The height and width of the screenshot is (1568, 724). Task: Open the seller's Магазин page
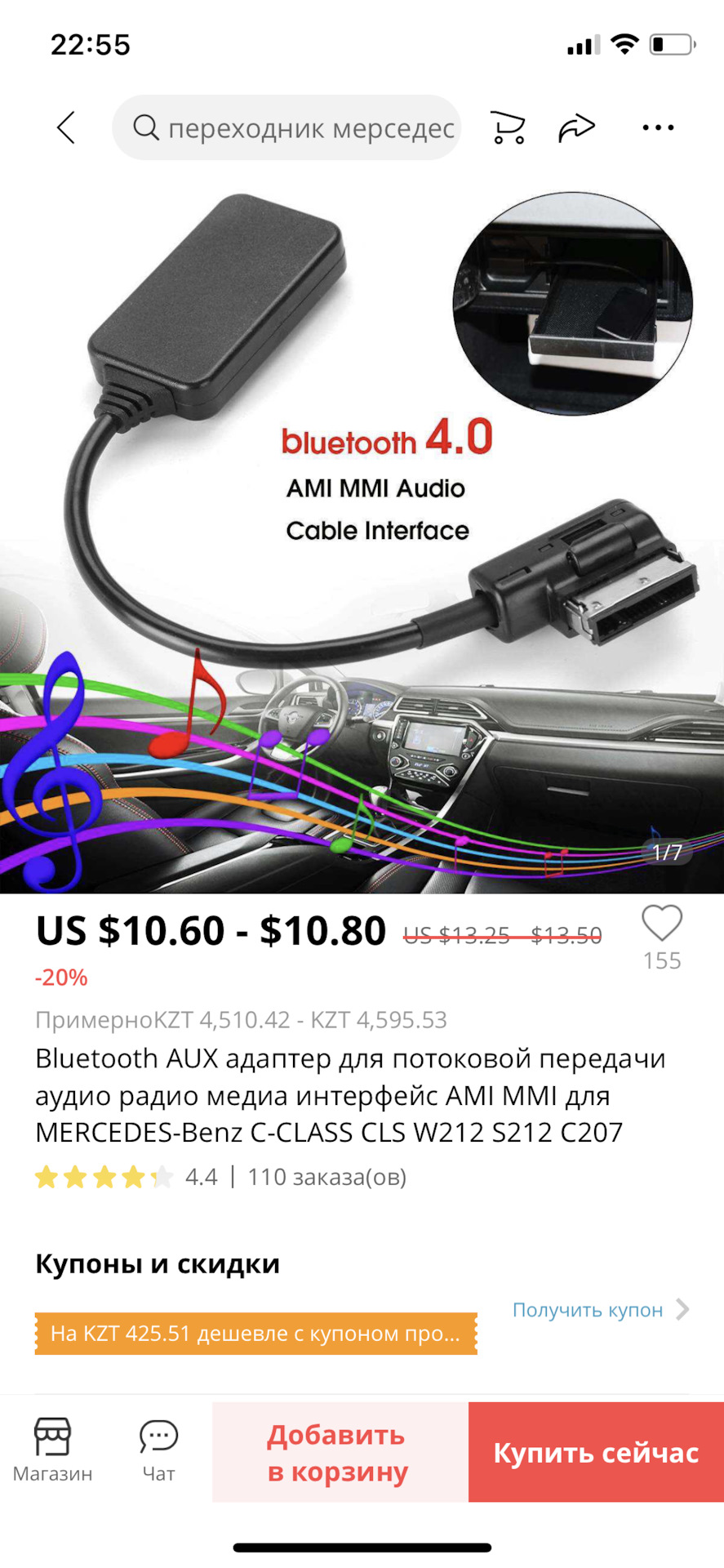point(53,1451)
